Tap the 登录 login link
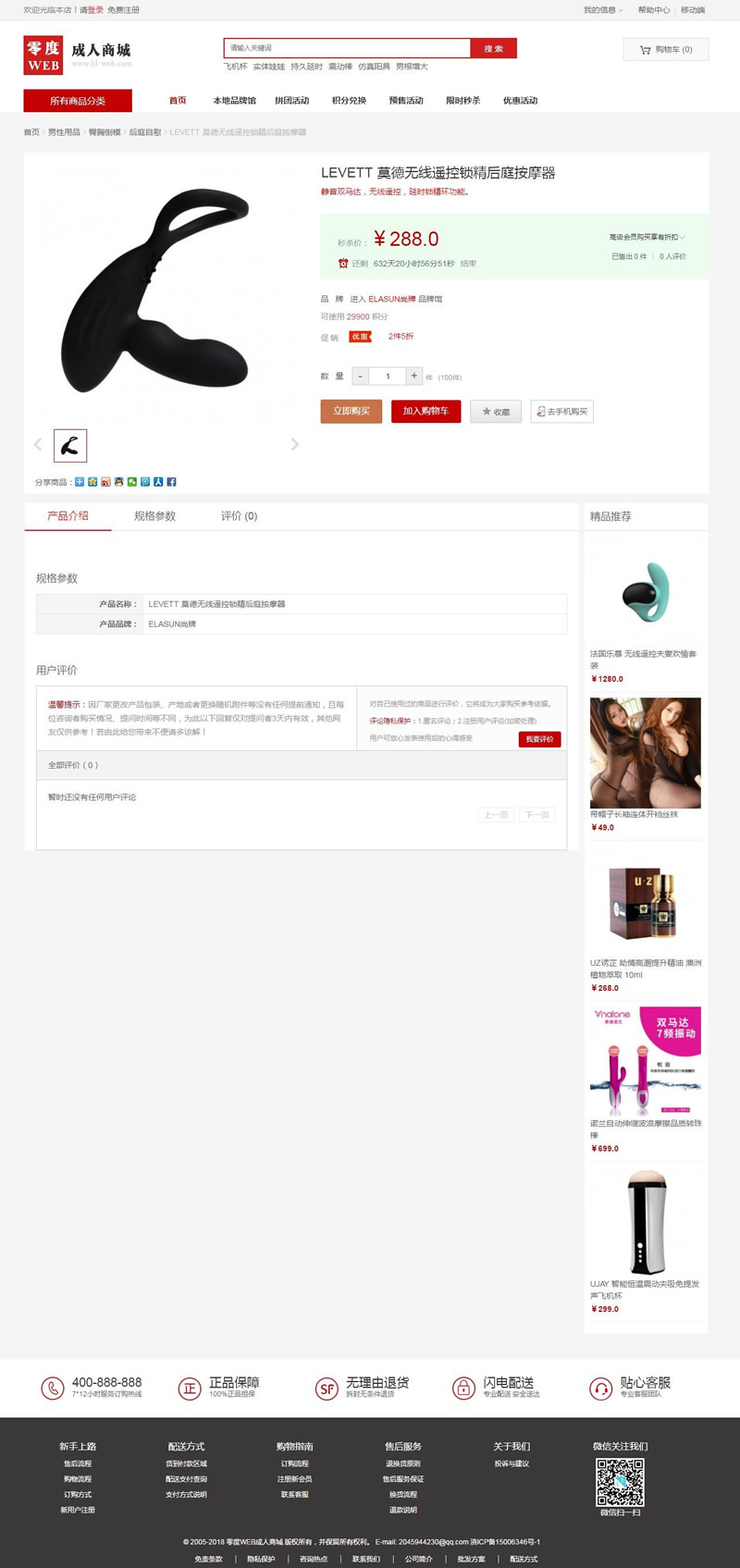This screenshot has height=1568, width=740. (x=95, y=10)
